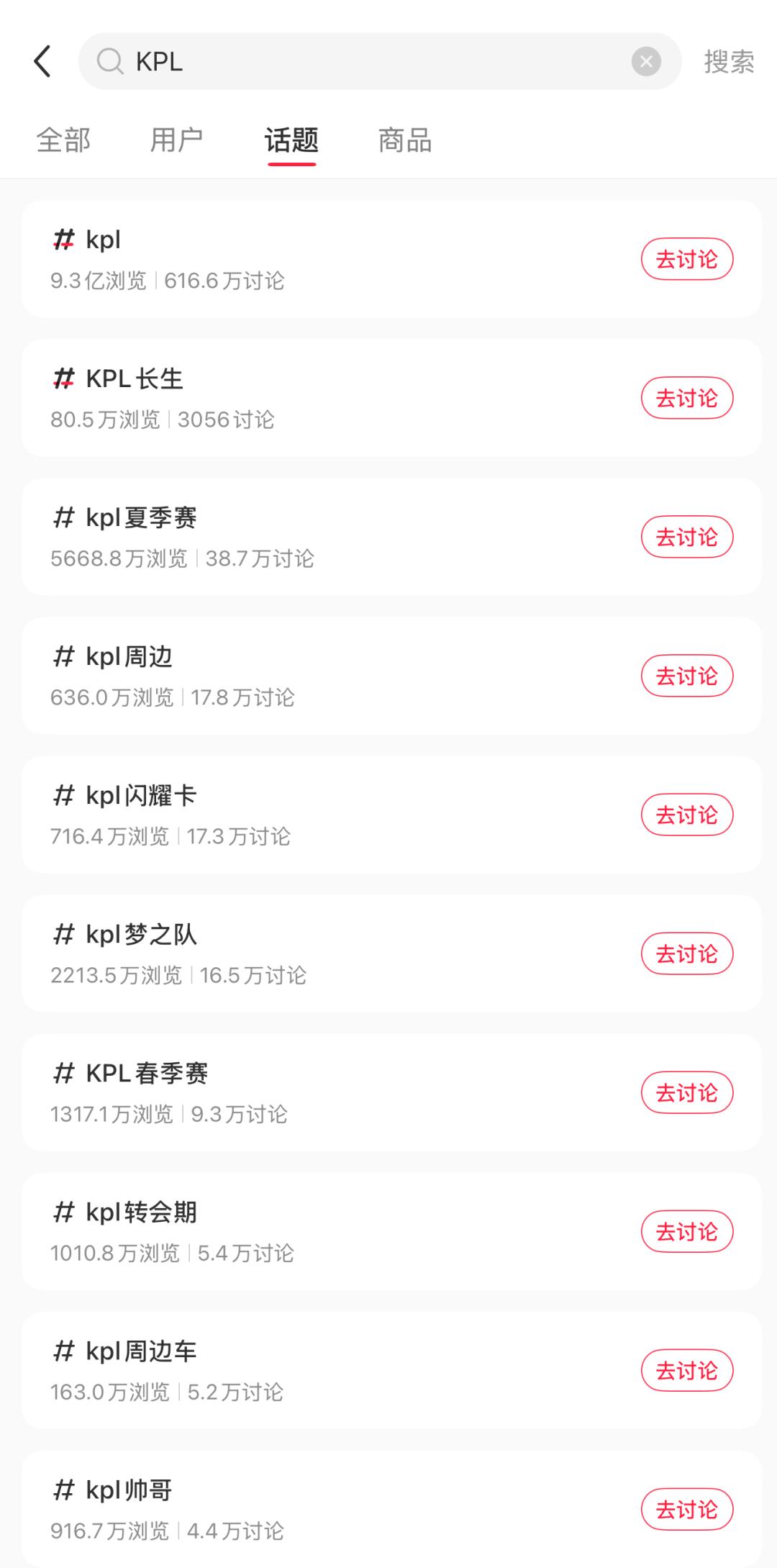Open the #kpl闪耀卡 topic

(x=288, y=815)
